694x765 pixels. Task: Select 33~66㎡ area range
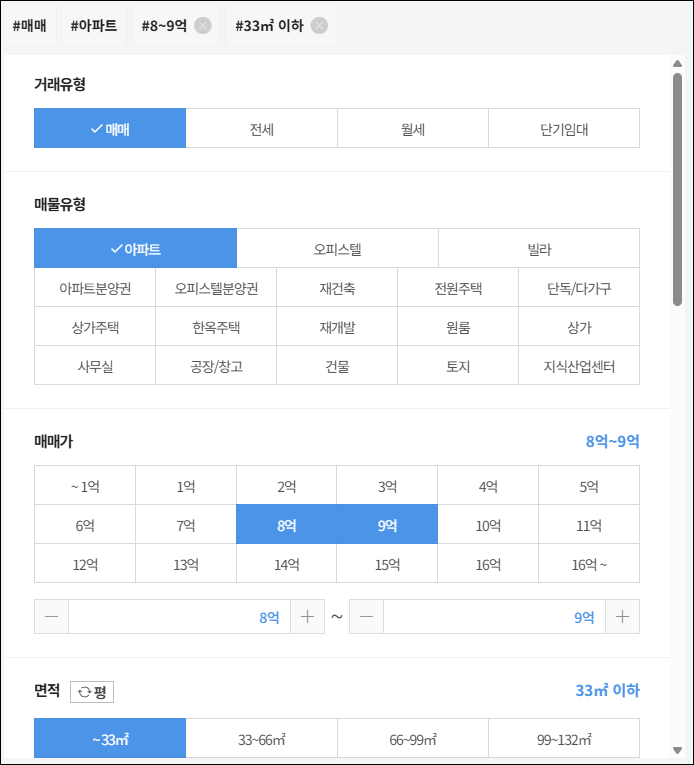(x=262, y=740)
